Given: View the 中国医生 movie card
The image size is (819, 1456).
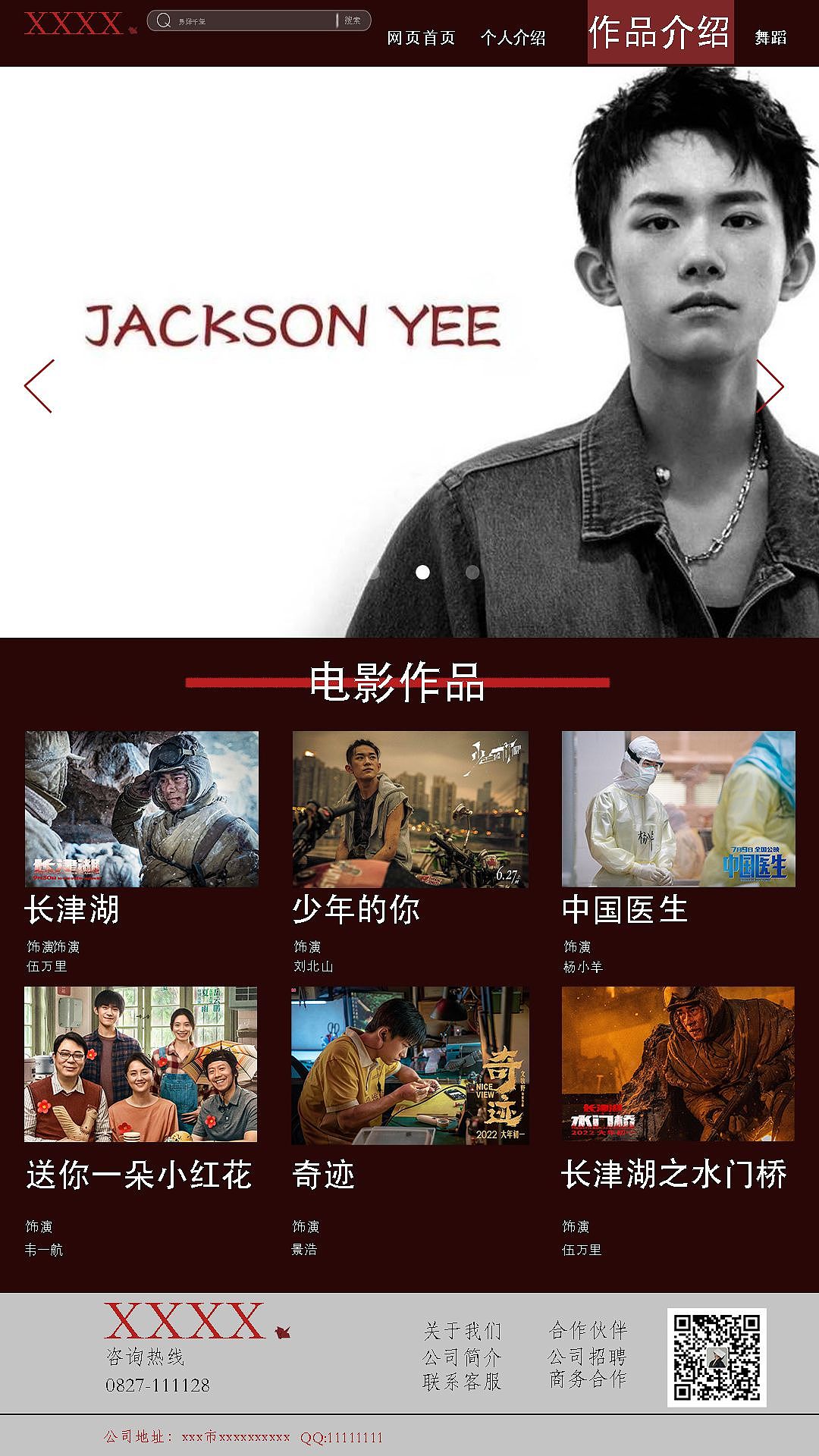Looking at the screenshot, I should 678,809.
